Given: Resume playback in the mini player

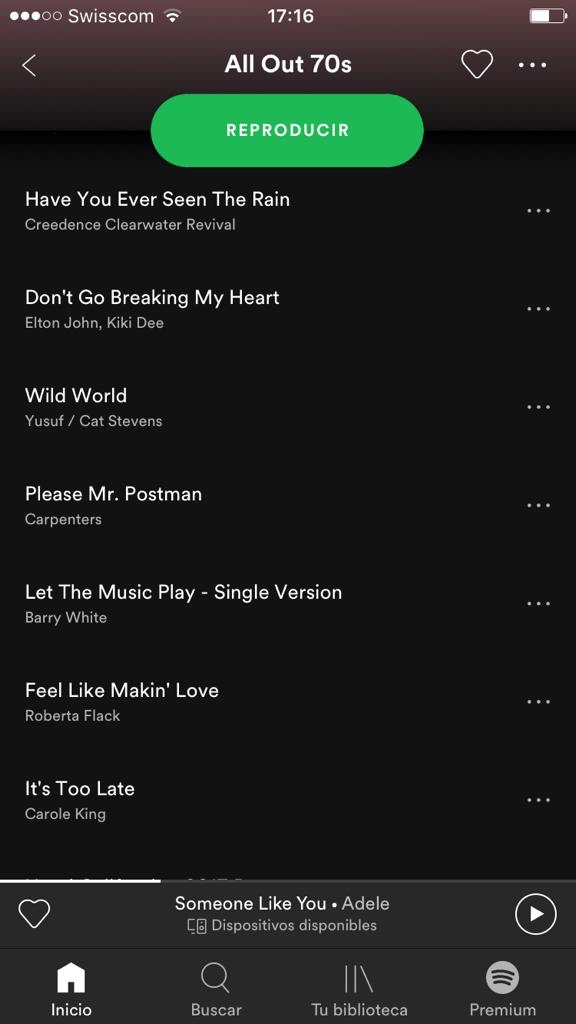Looking at the screenshot, I should [536, 914].
